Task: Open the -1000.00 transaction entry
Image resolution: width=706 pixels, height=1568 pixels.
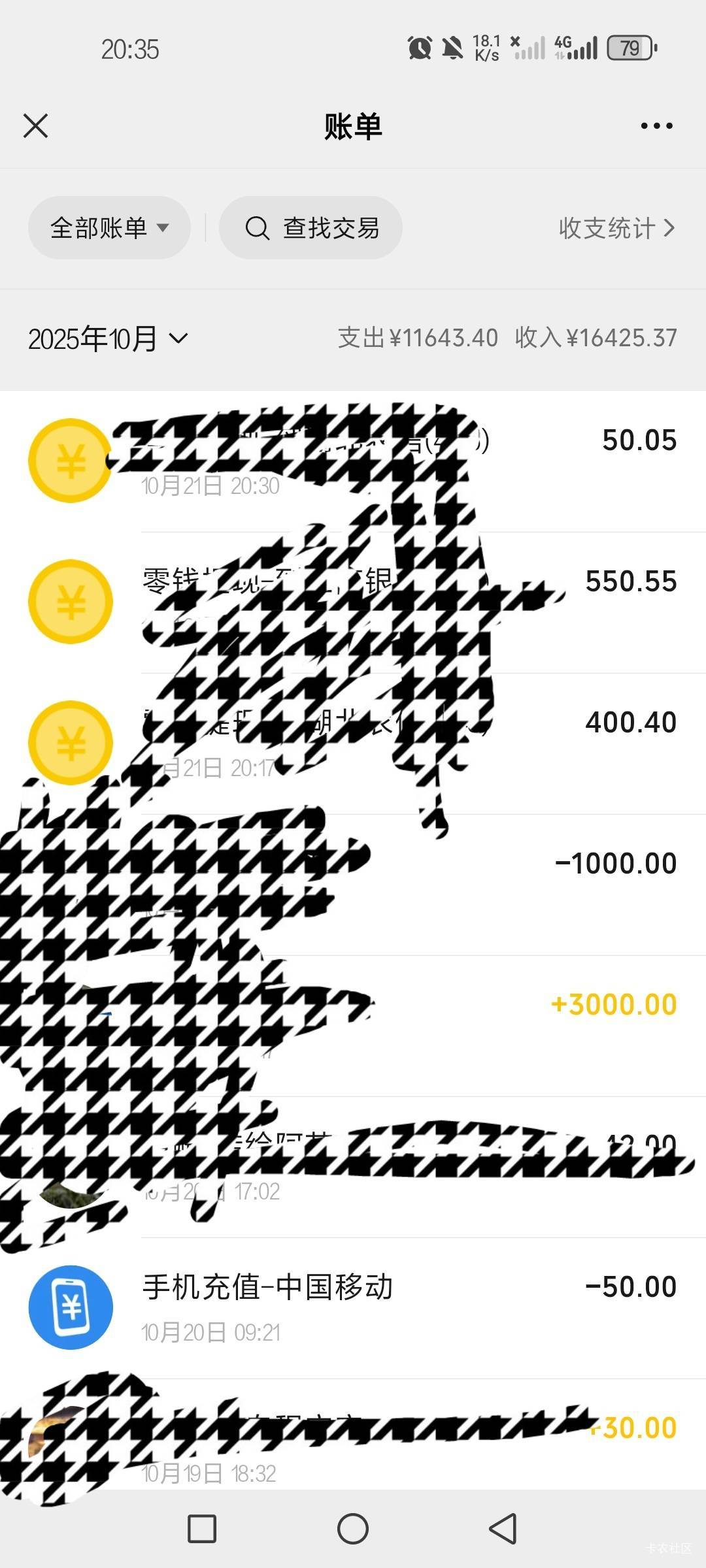Action: [x=614, y=864]
